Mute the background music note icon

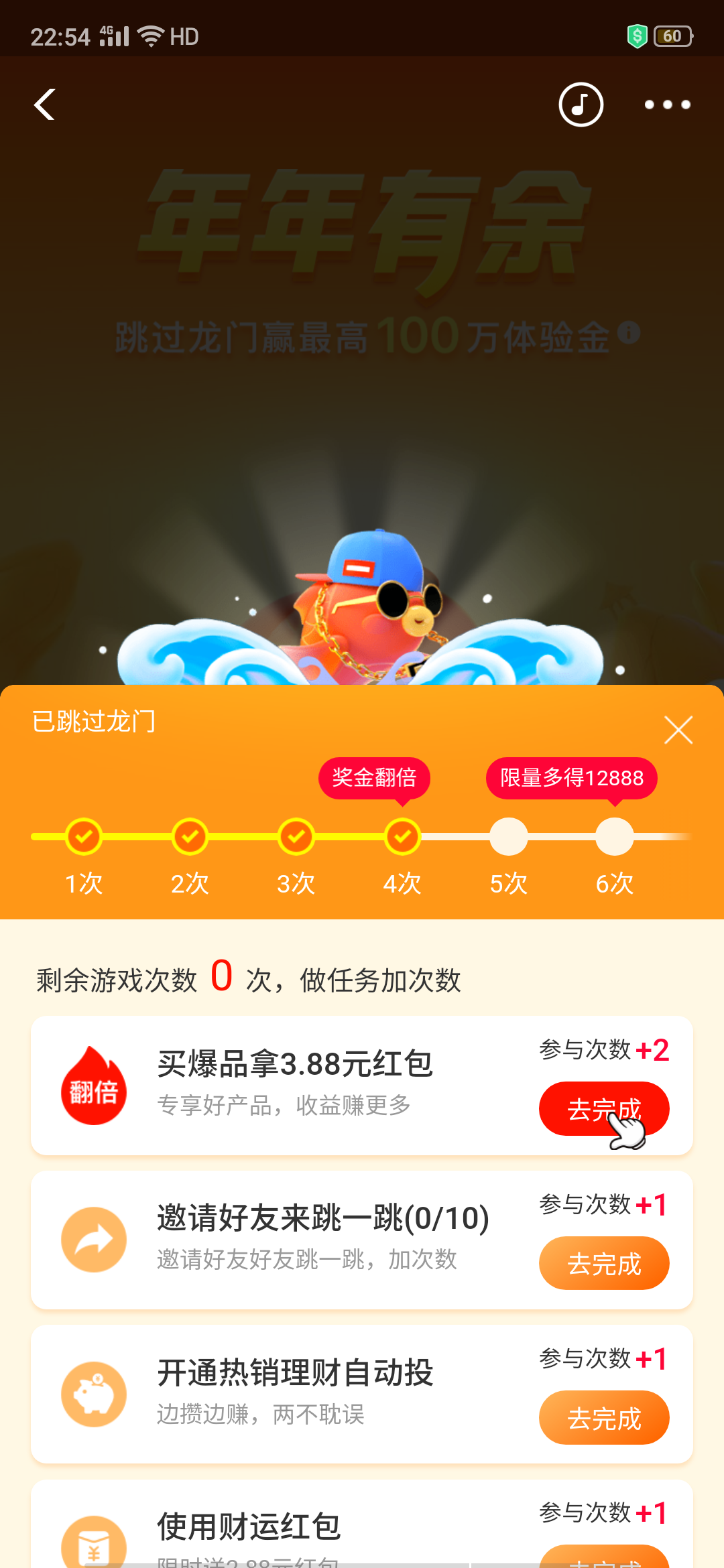581,105
